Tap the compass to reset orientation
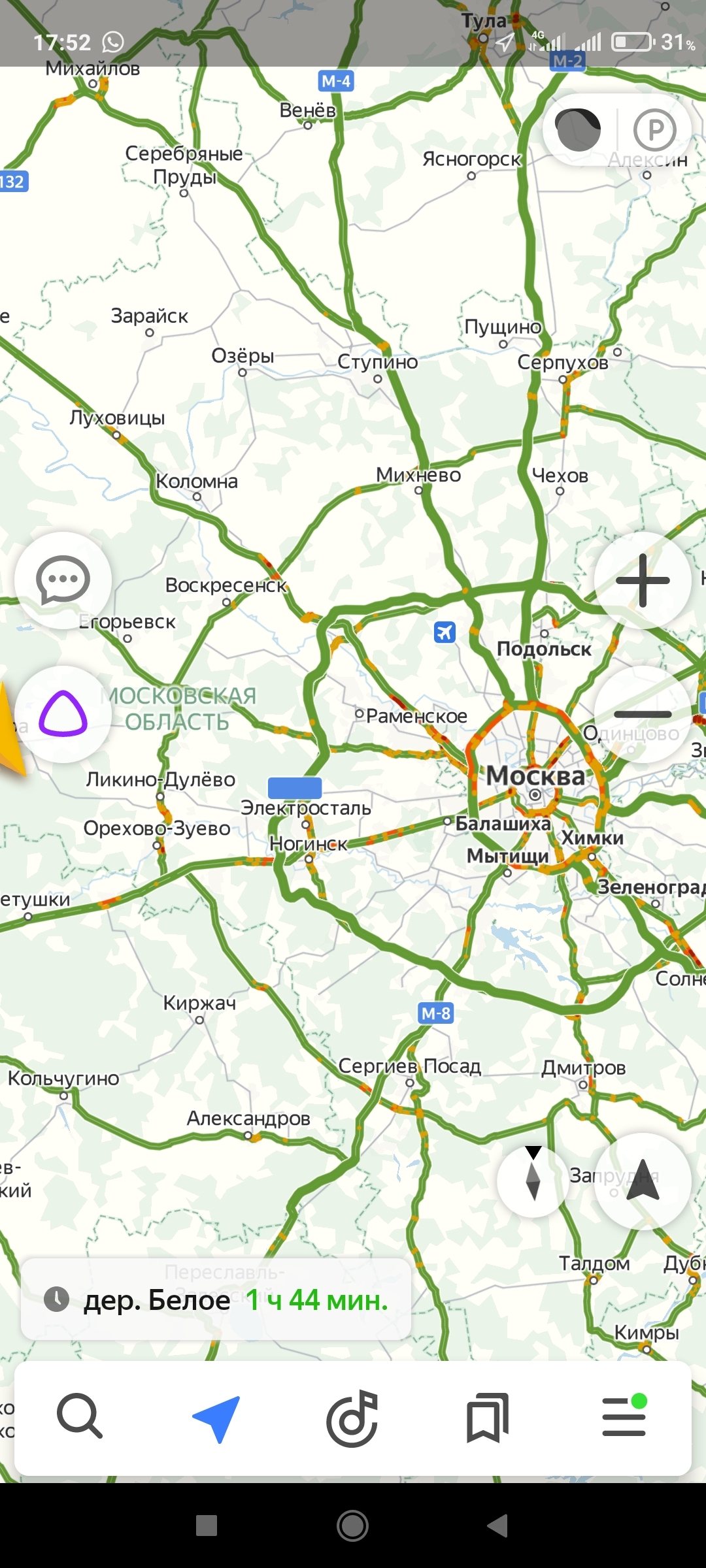This screenshot has width=706, height=1568. coord(533,1181)
